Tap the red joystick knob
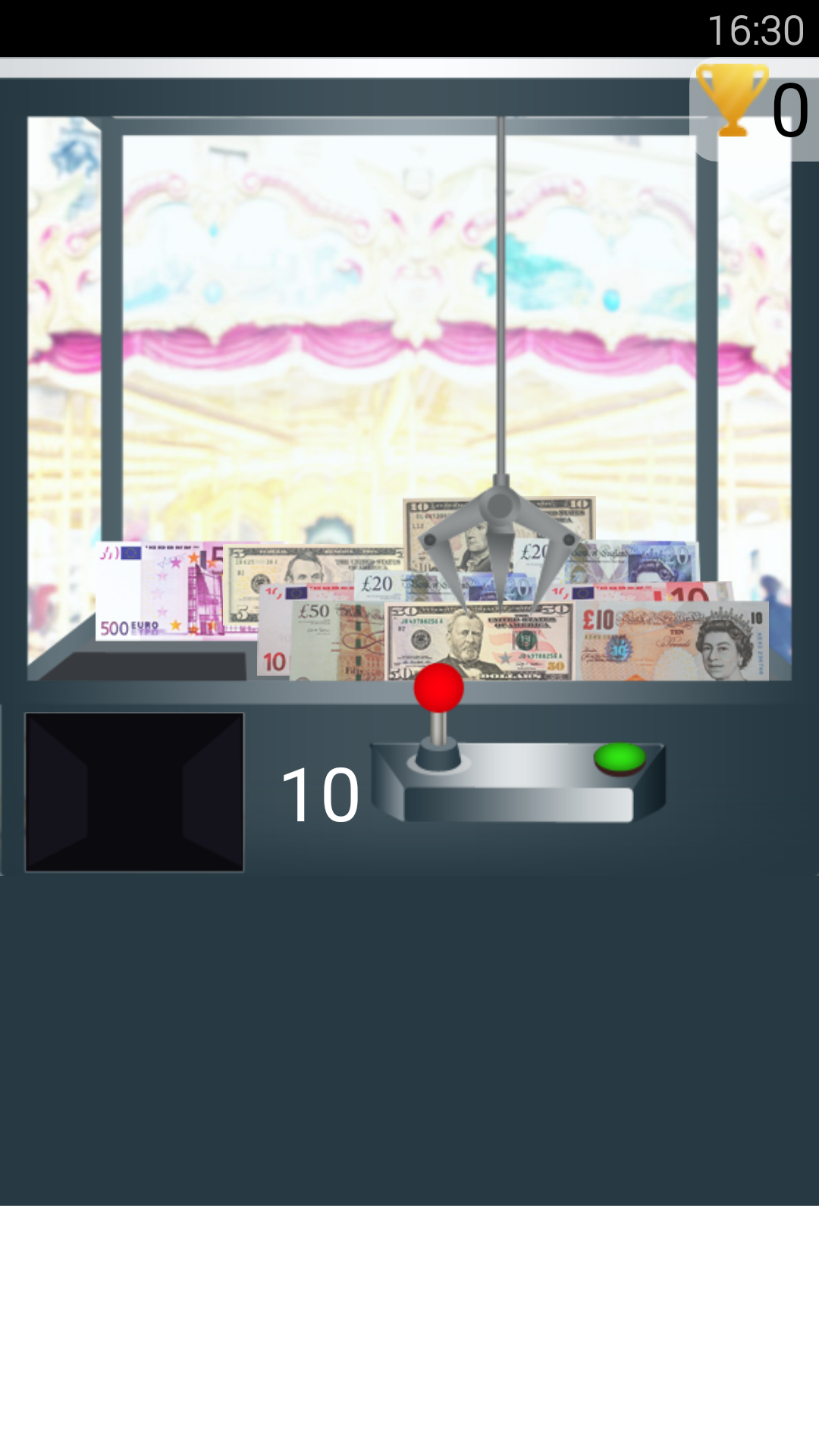The width and height of the screenshot is (819, 1456). (438, 687)
